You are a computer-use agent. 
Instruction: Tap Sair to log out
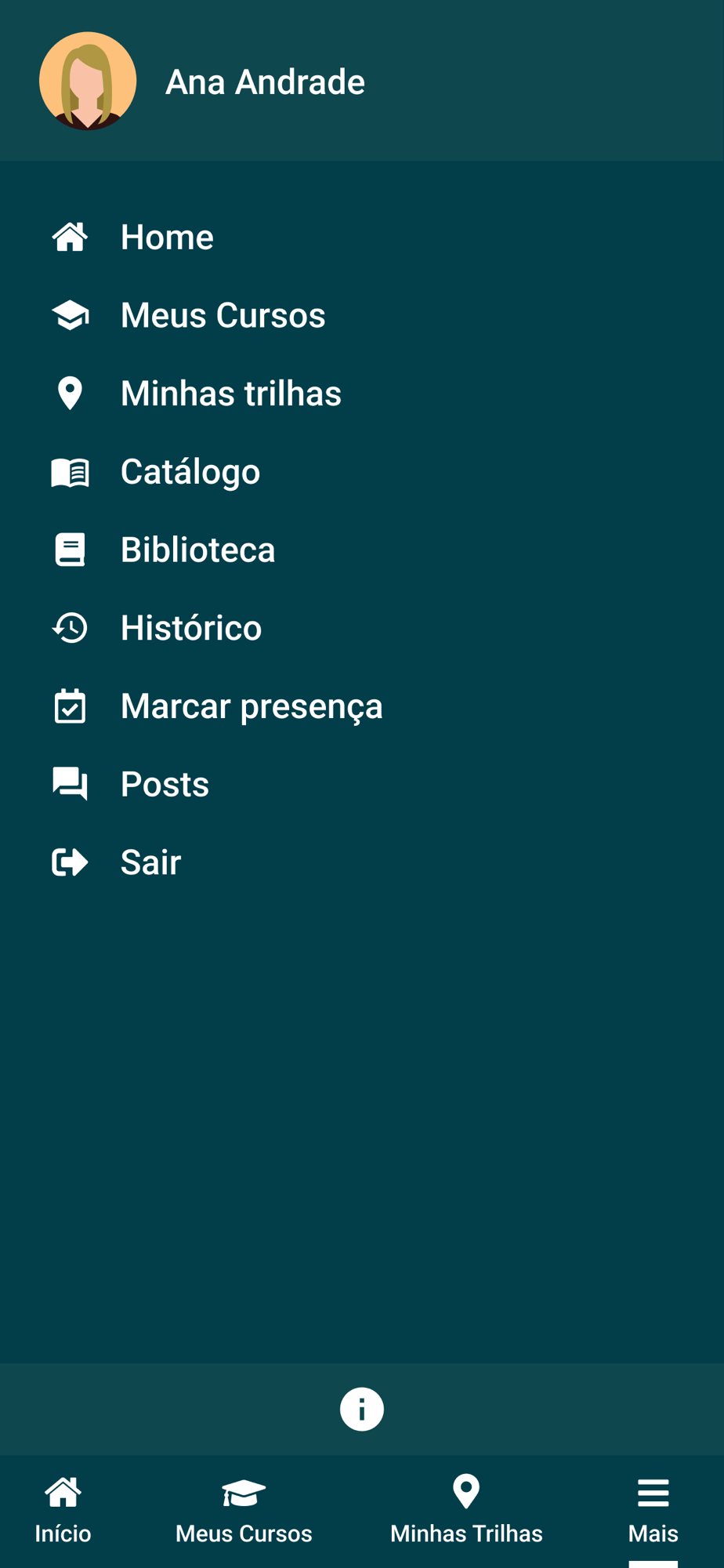(150, 862)
